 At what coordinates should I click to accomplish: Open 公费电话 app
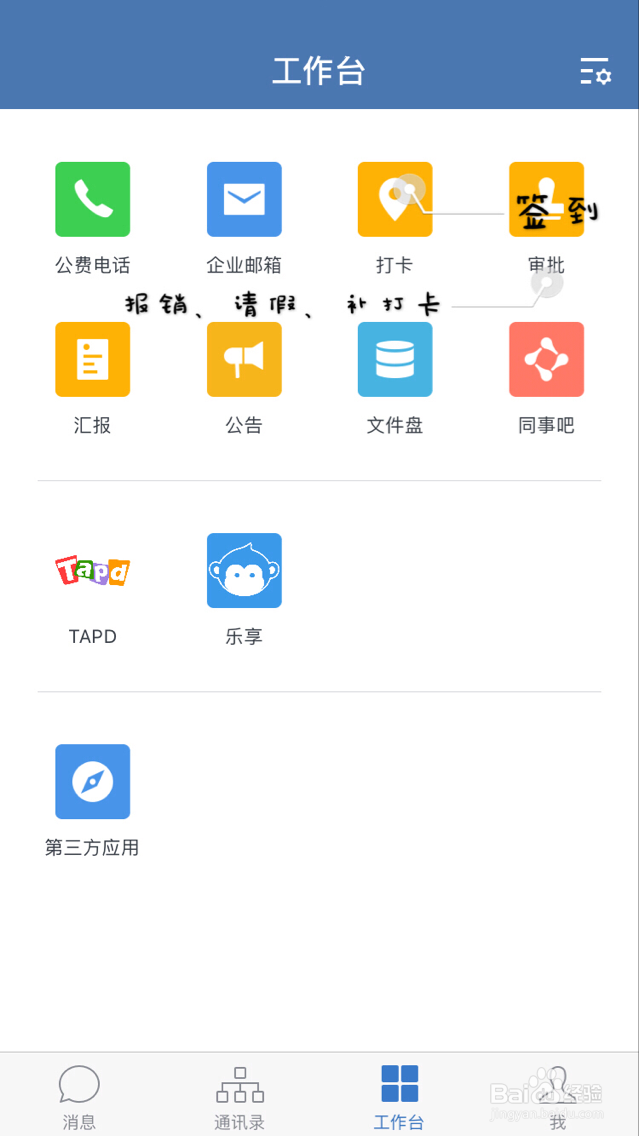[x=92, y=200]
